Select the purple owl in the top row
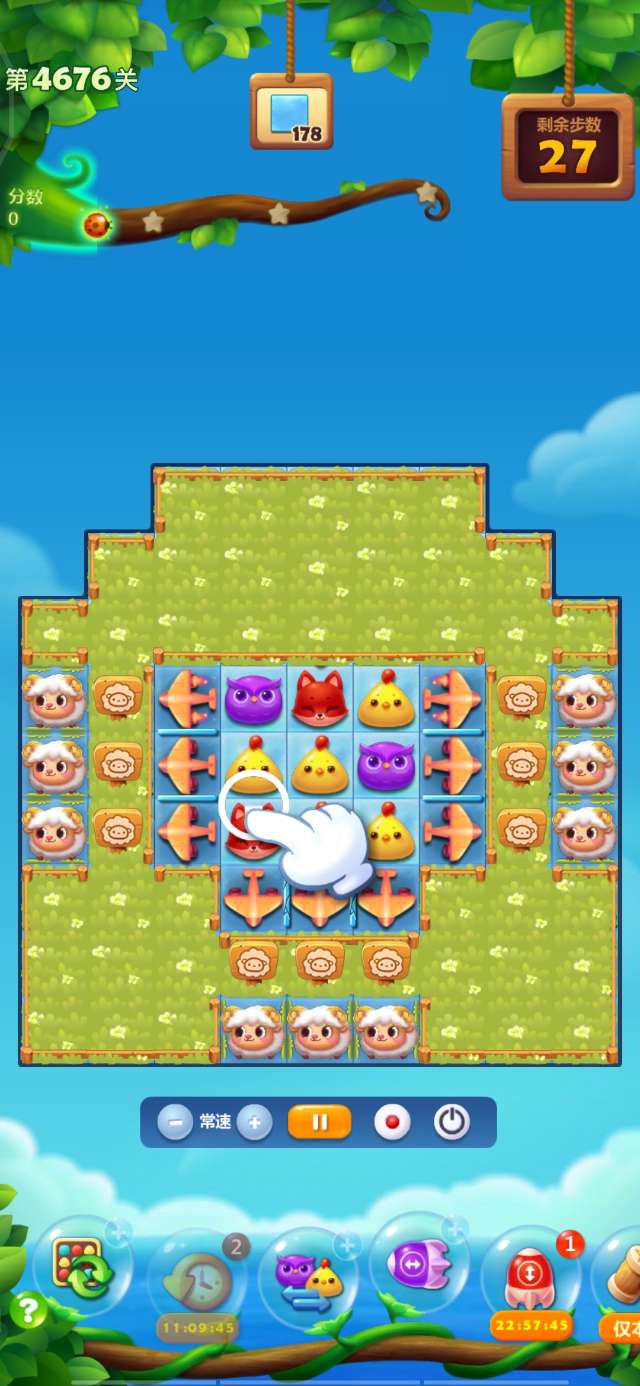The image size is (640, 1386). 253,698
